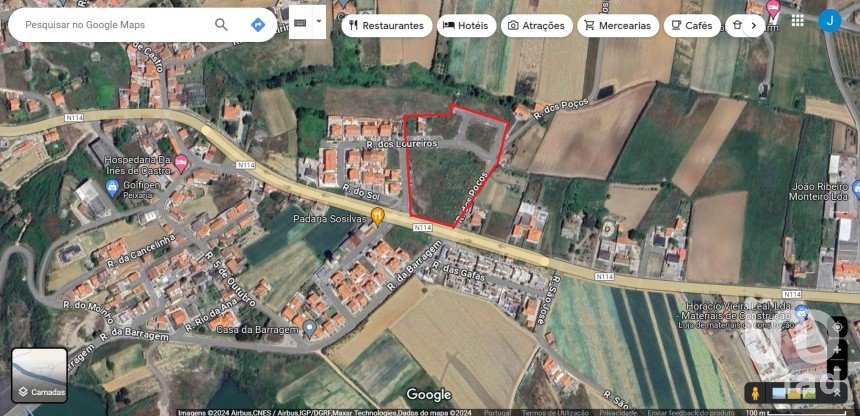Select the Hotéis chip

pyautogui.click(x=466, y=25)
